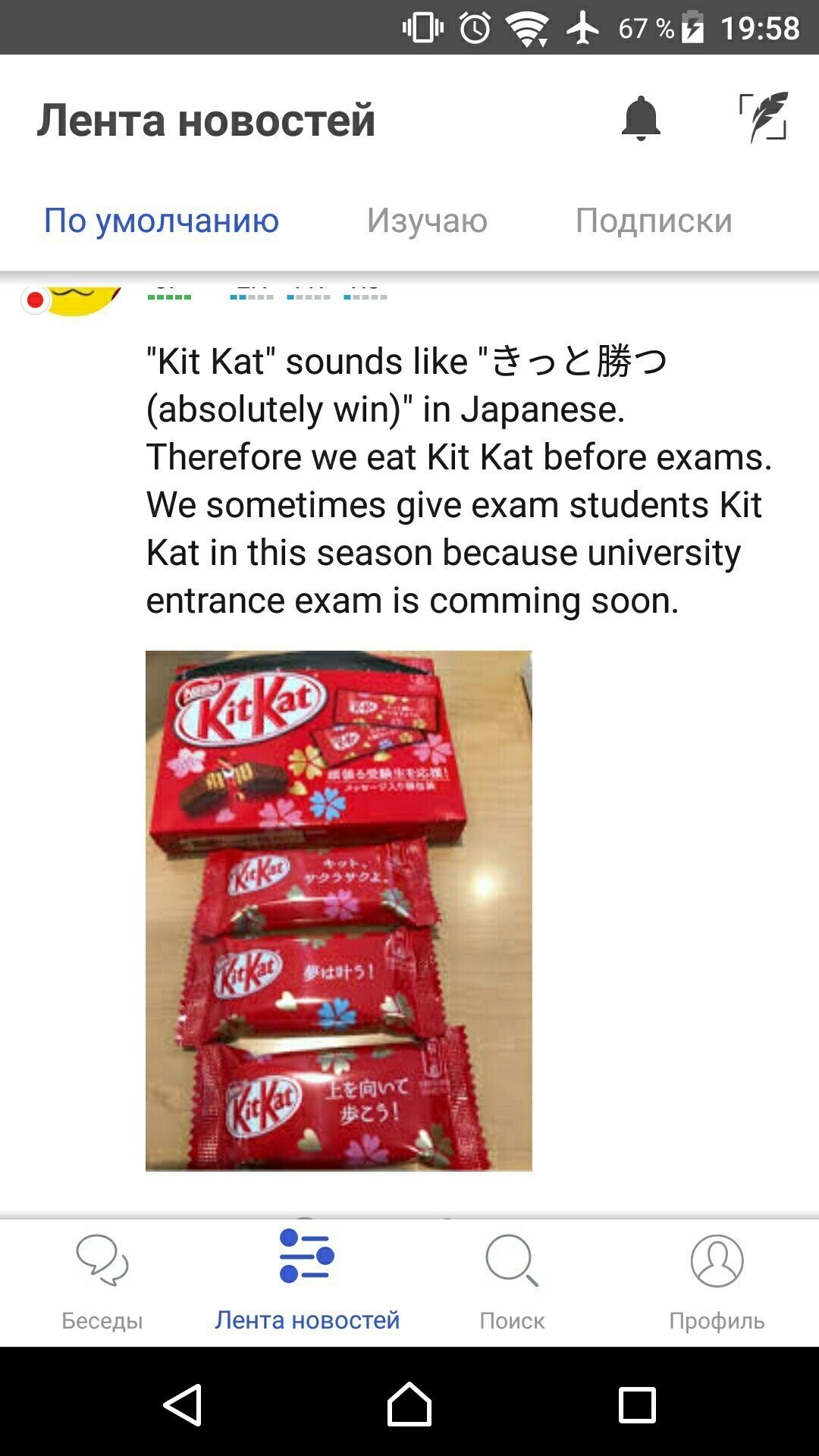This screenshot has height=1456, width=819.
Task: Open the notifications bell
Action: coord(641,119)
